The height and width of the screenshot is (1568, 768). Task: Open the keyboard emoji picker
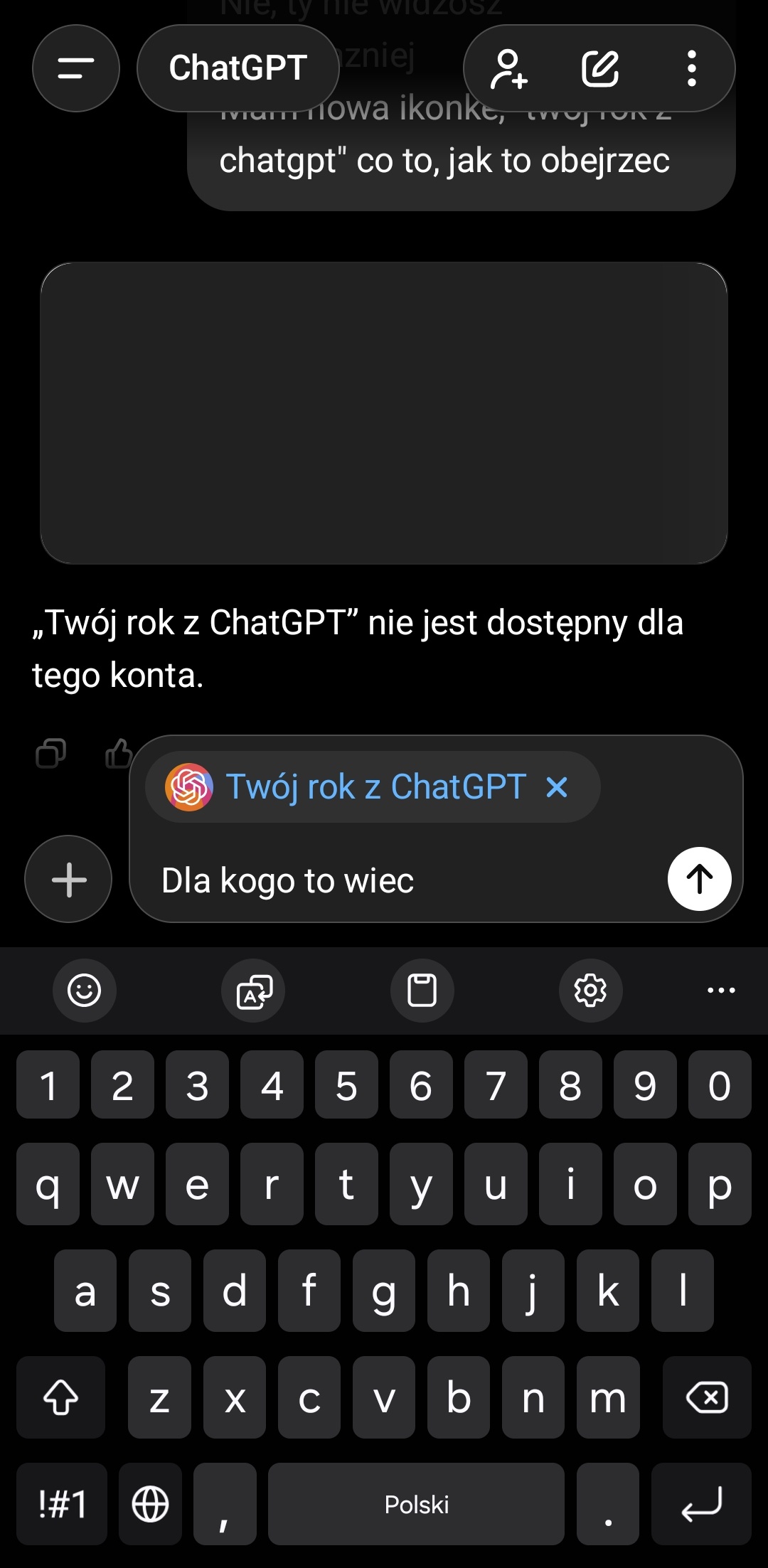click(x=84, y=990)
